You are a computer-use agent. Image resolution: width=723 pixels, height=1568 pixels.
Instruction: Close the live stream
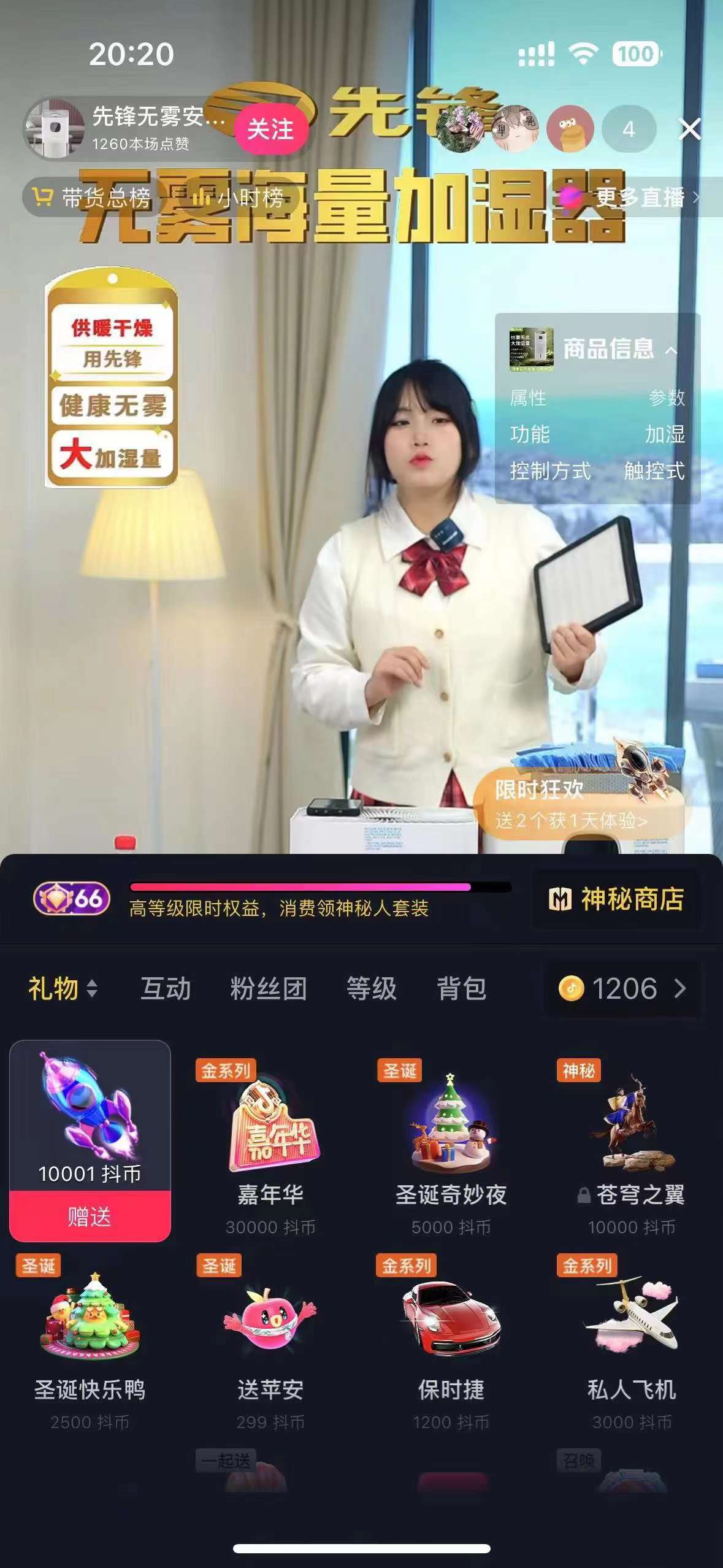690,129
